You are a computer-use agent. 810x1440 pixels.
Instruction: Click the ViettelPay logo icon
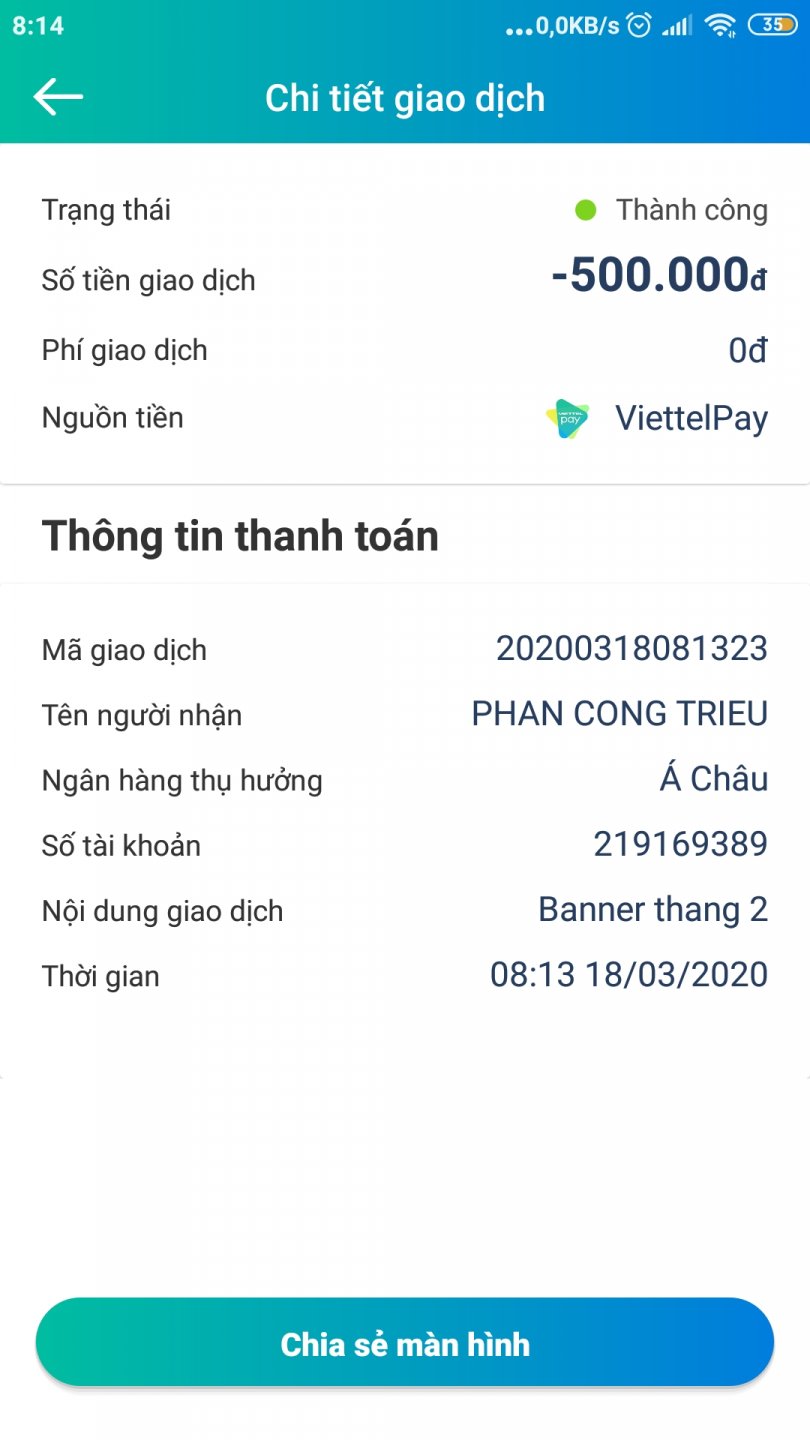(566, 418)
